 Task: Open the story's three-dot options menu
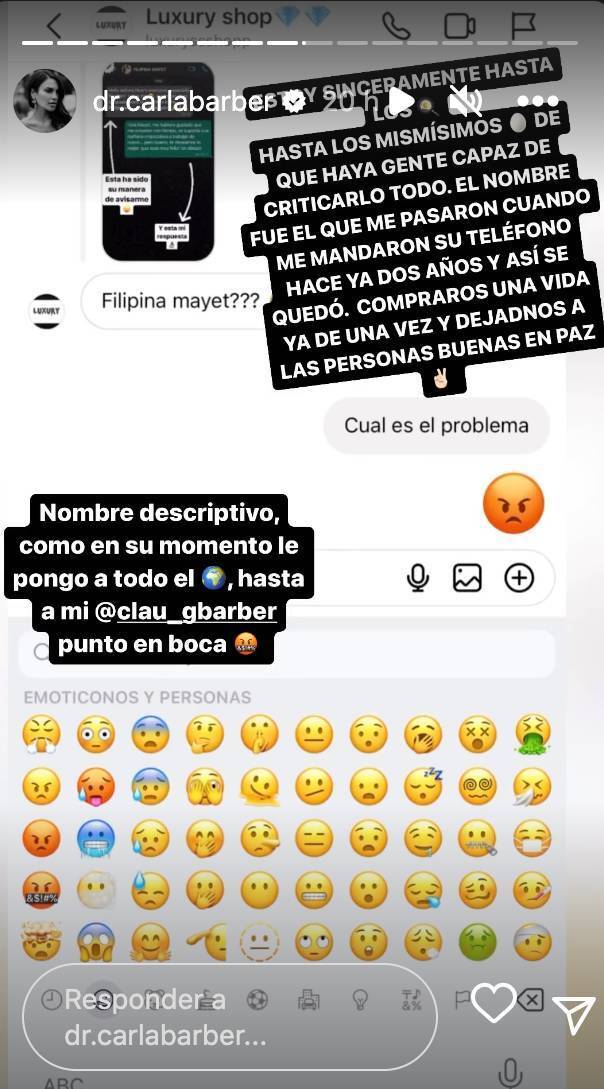pyautogui.click(x=537, y=101)
